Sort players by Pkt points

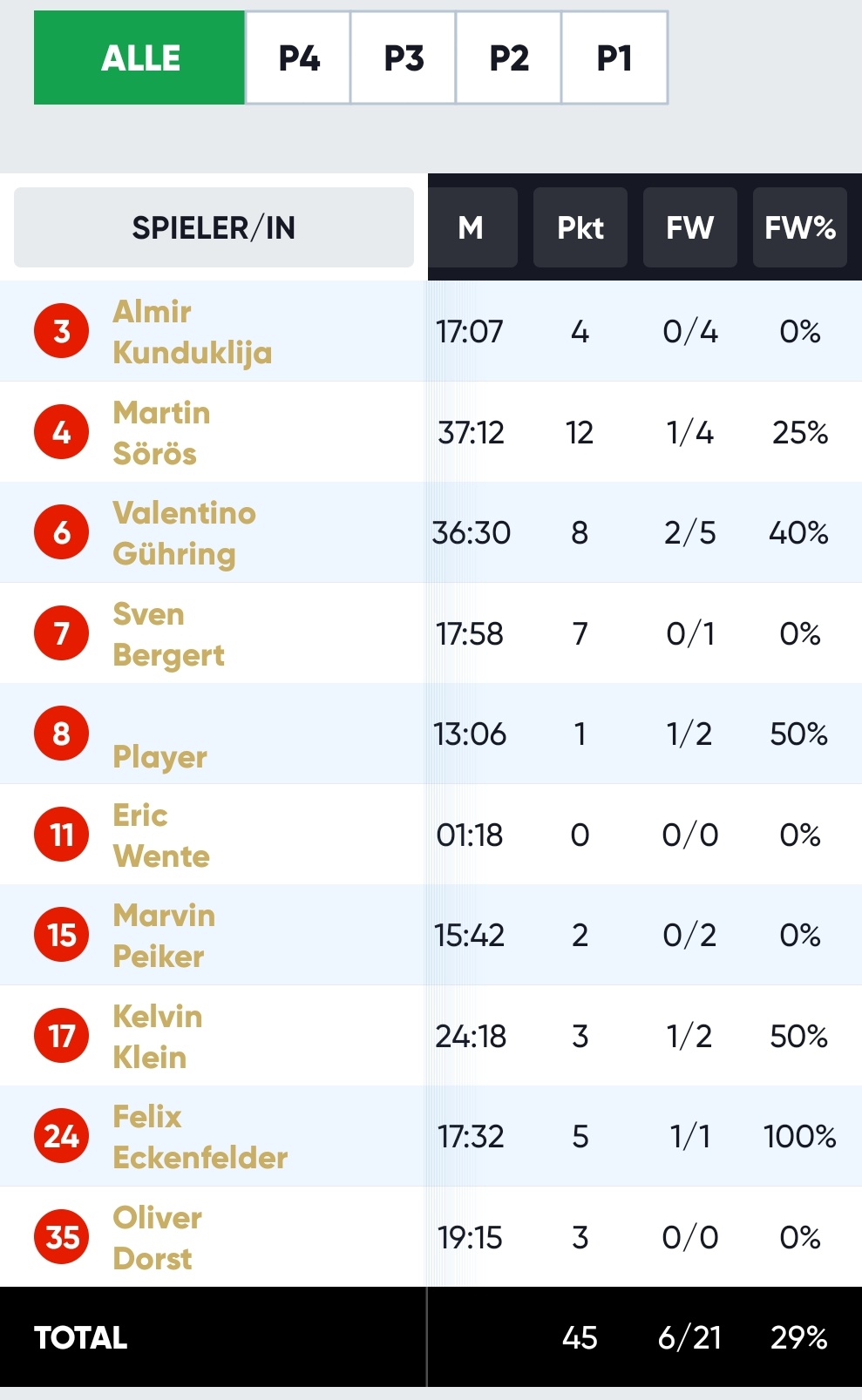tap(580, 227)
